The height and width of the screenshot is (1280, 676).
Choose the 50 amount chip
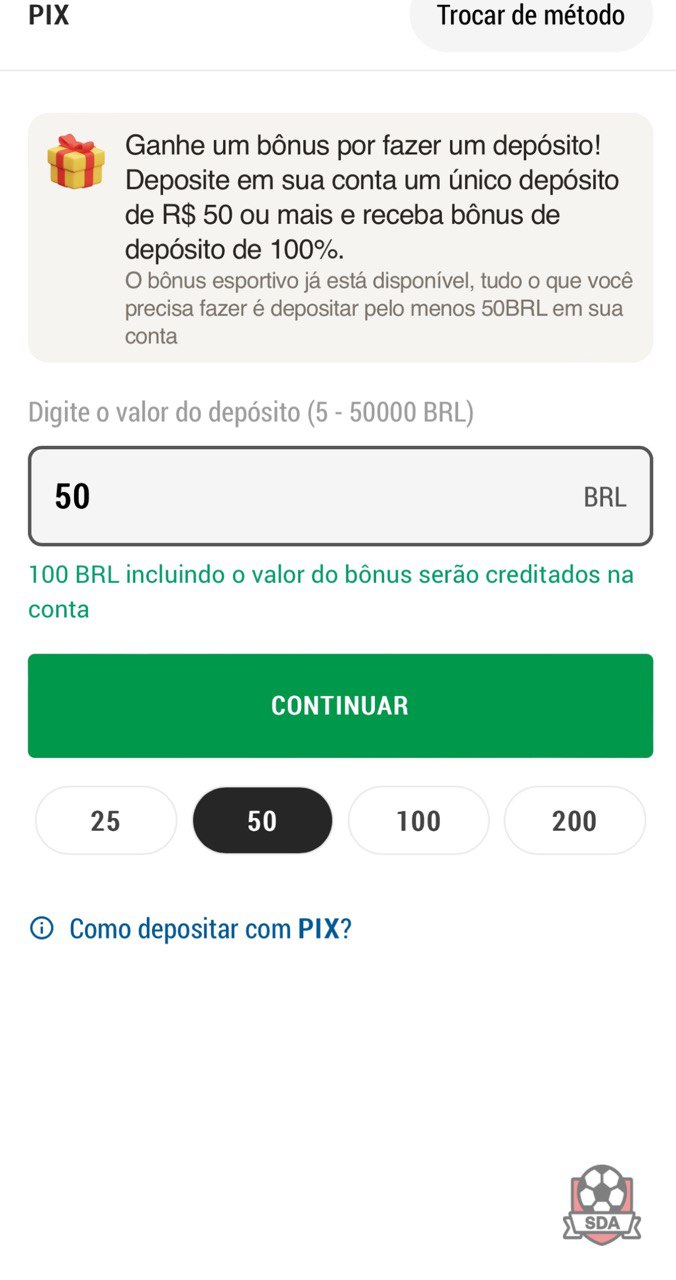tap(262, 821)
